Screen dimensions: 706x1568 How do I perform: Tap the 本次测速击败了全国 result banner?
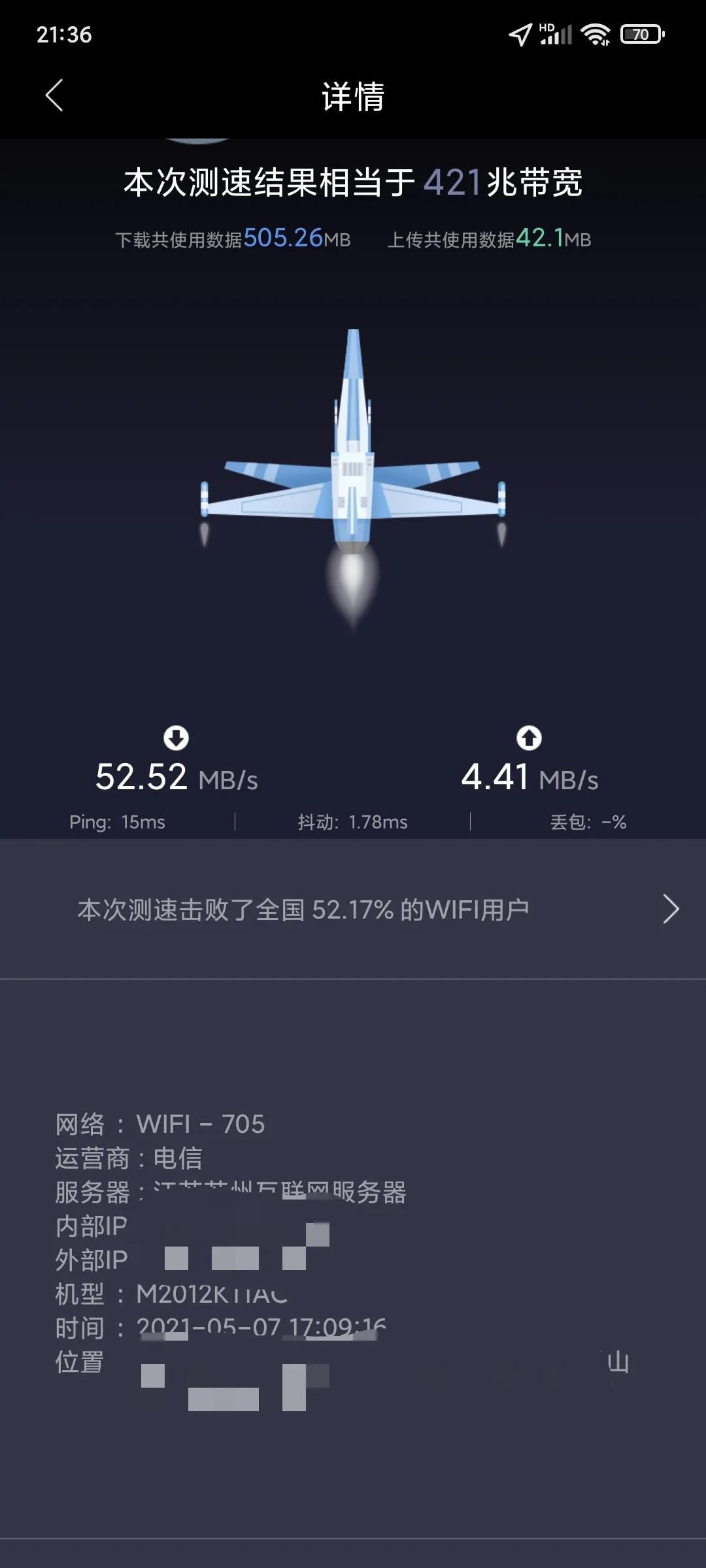click(307, 909)
